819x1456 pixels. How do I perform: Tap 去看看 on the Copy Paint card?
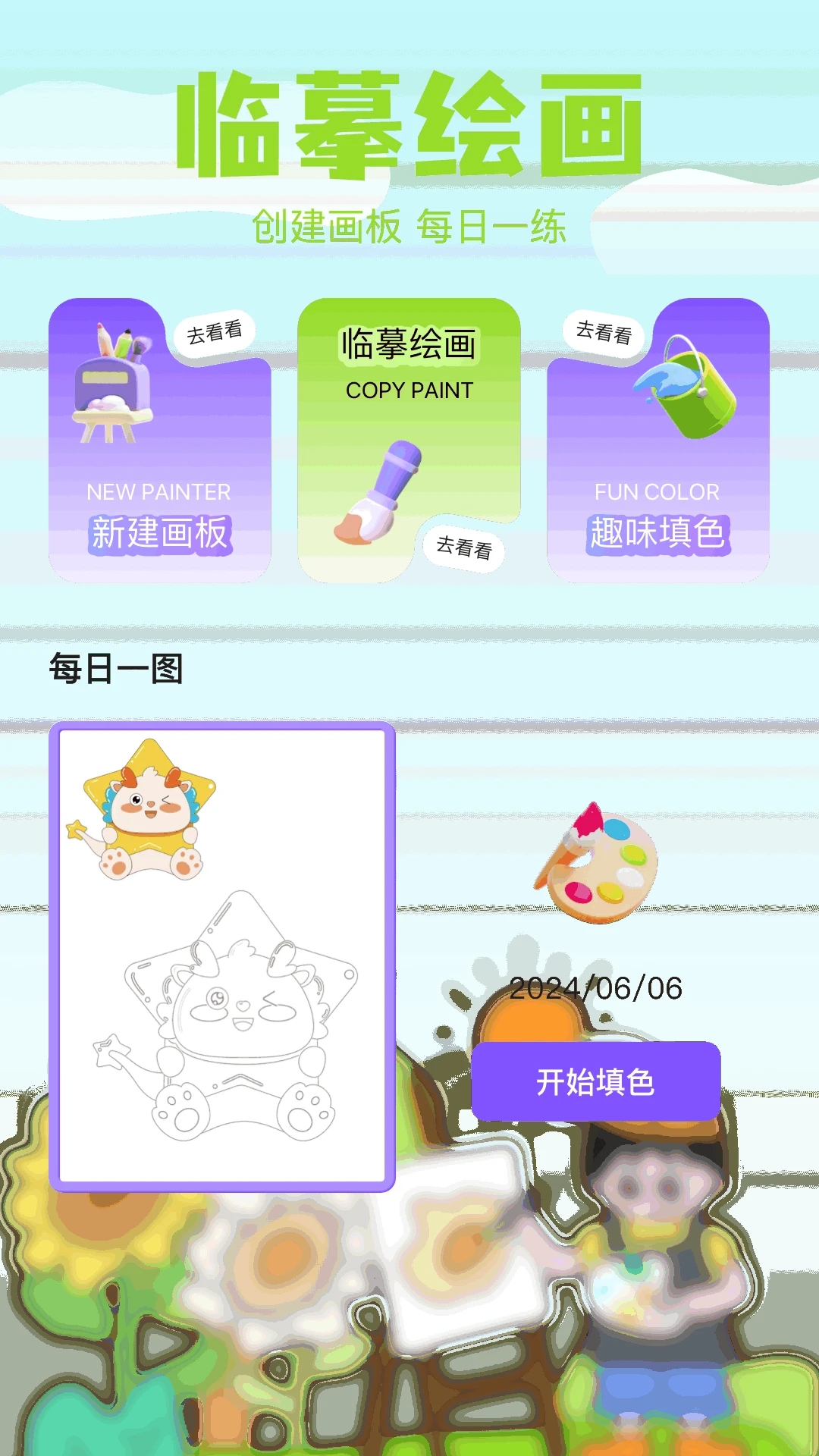coord(464,547)
